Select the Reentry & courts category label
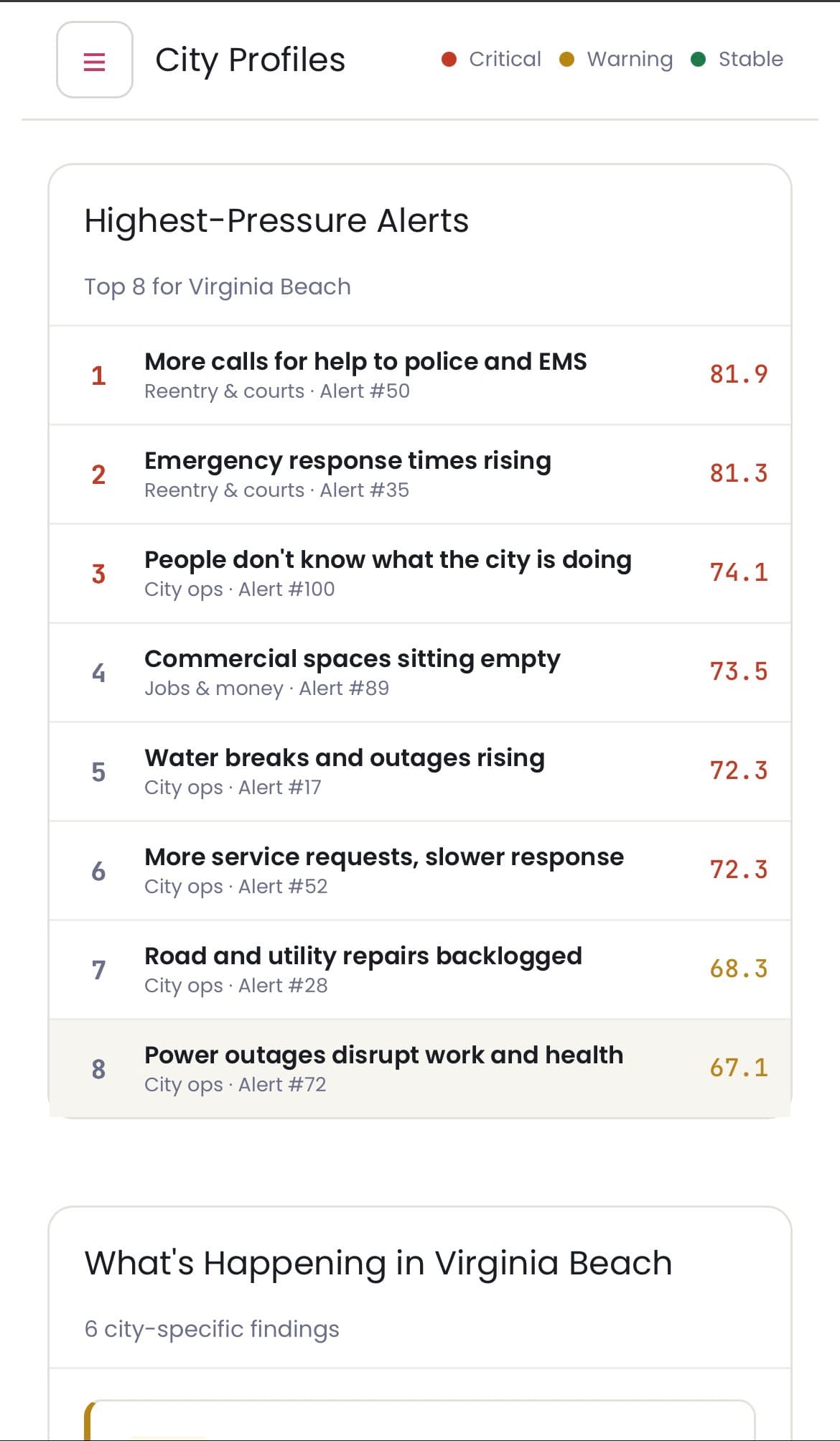 223,391
